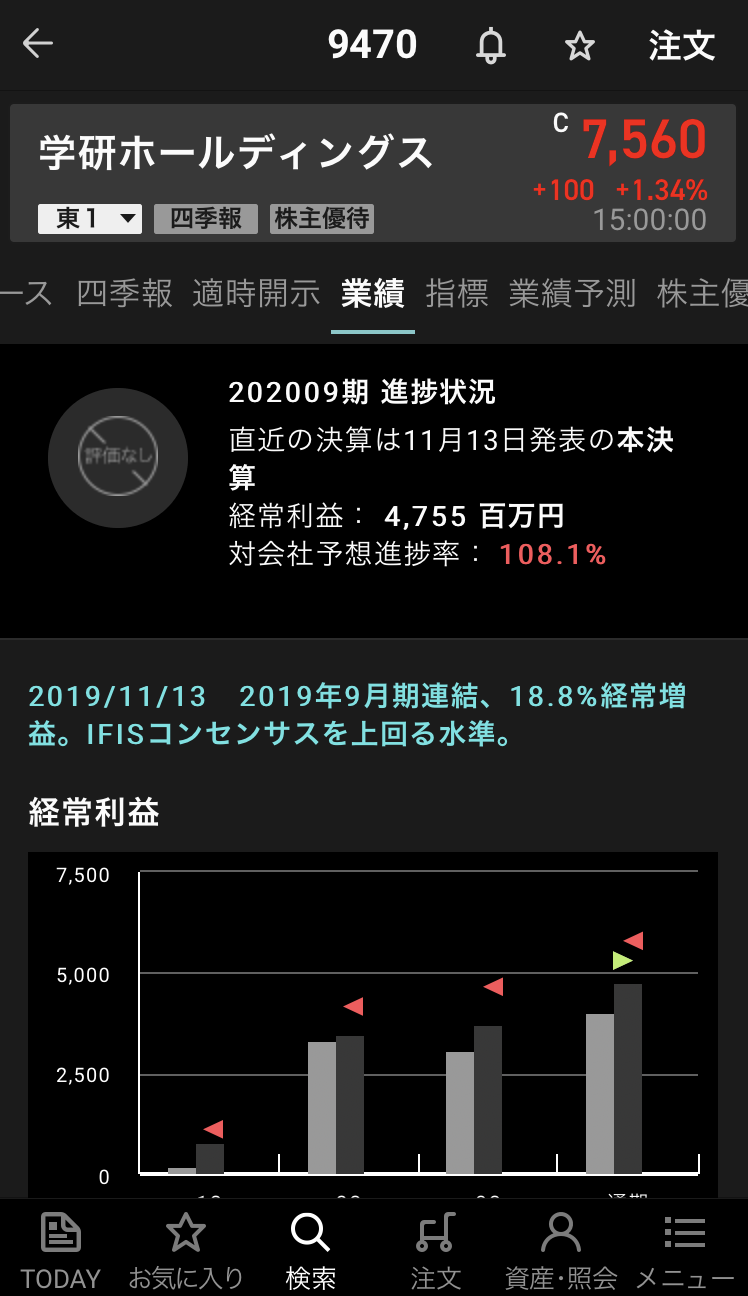The height and width of the screenshot is (1296, 748).
Task: Open 検索 in the bottom bar
Action: tap(310, 1249)
